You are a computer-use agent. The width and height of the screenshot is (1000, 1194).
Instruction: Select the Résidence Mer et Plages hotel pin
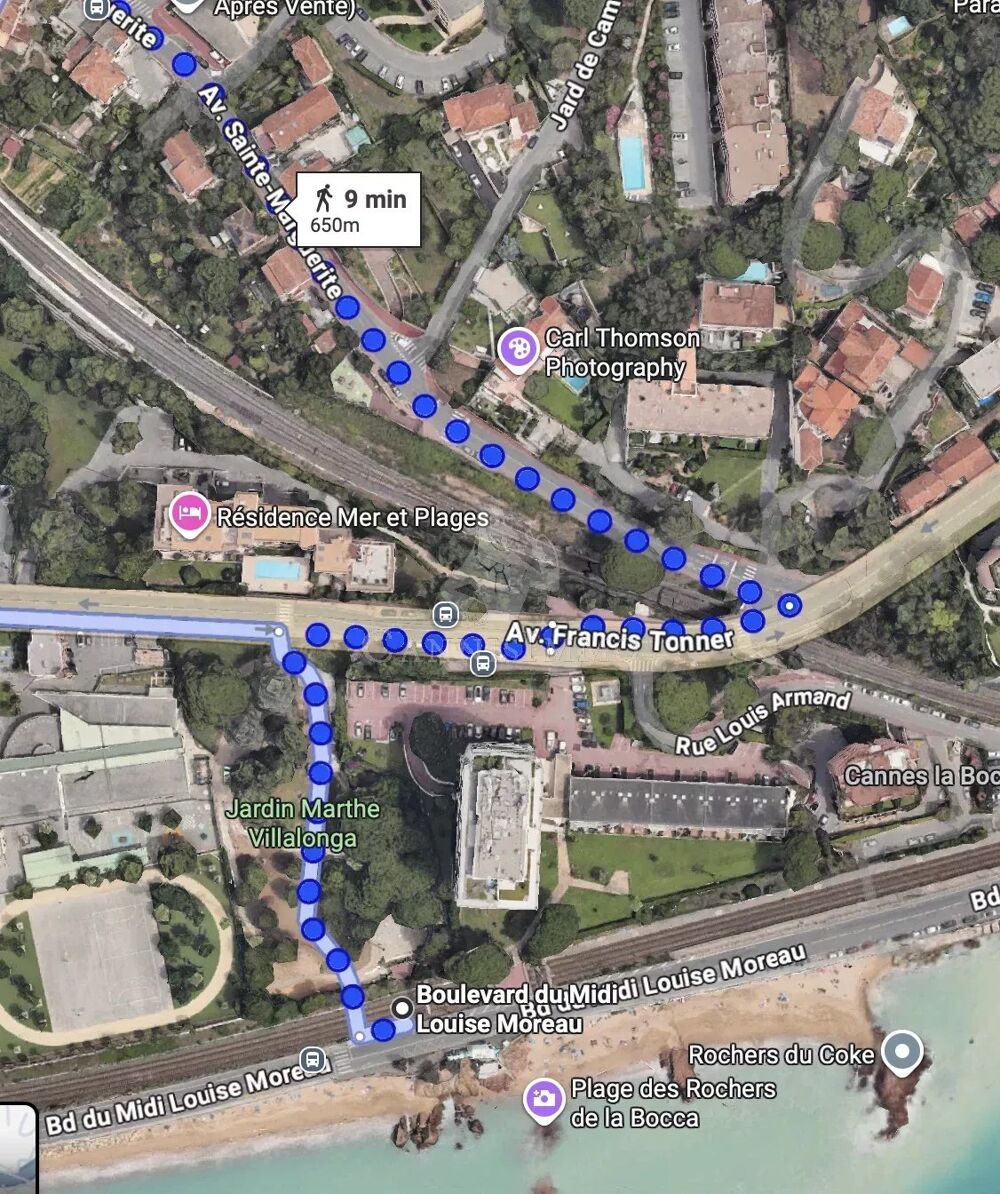coord(188,514)
